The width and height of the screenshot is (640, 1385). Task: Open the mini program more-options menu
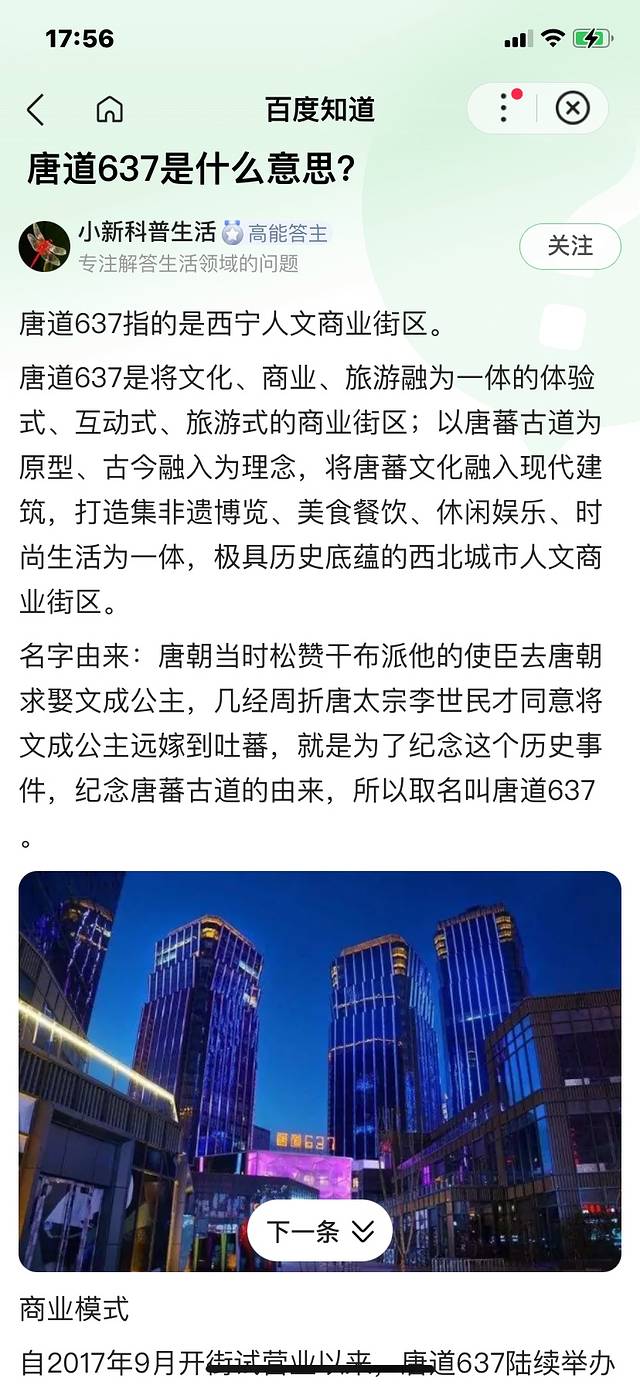click(x=504, y=108)
